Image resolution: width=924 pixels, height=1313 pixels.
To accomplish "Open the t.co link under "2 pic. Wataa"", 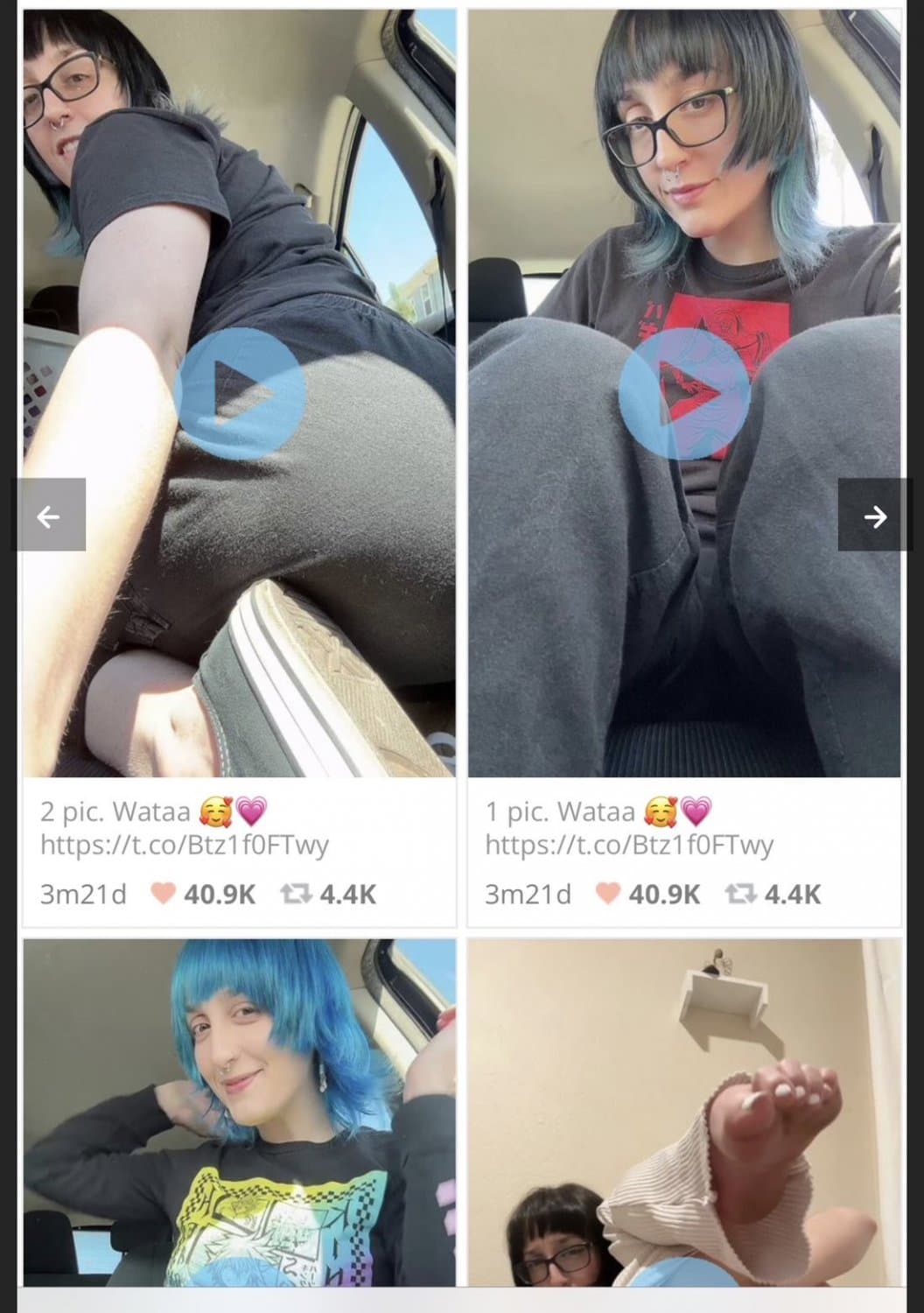I will 185,845.
